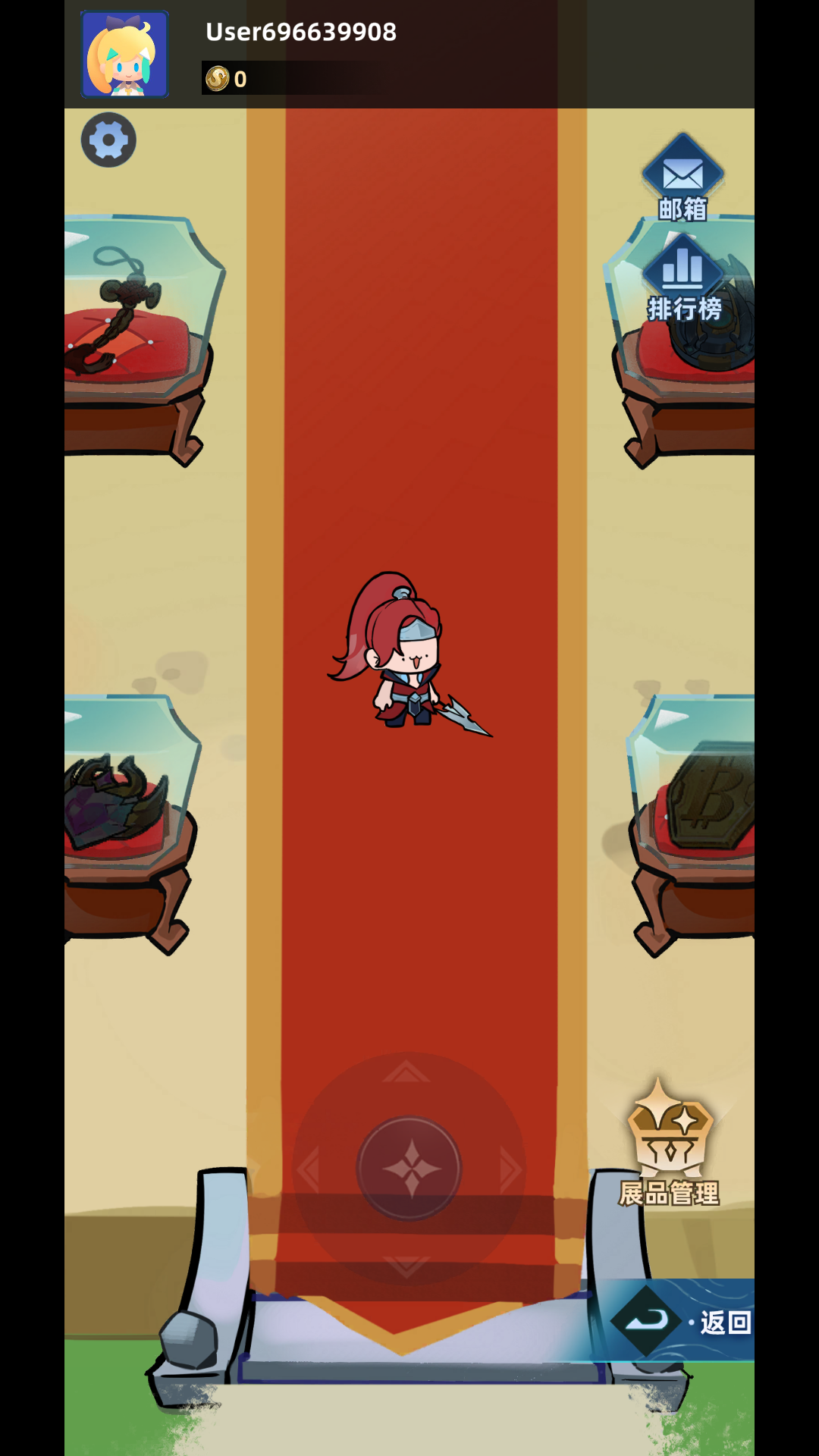
Task: Tap the joystick left arrow
Action: pyautogui.click(x=309, y=1169)
